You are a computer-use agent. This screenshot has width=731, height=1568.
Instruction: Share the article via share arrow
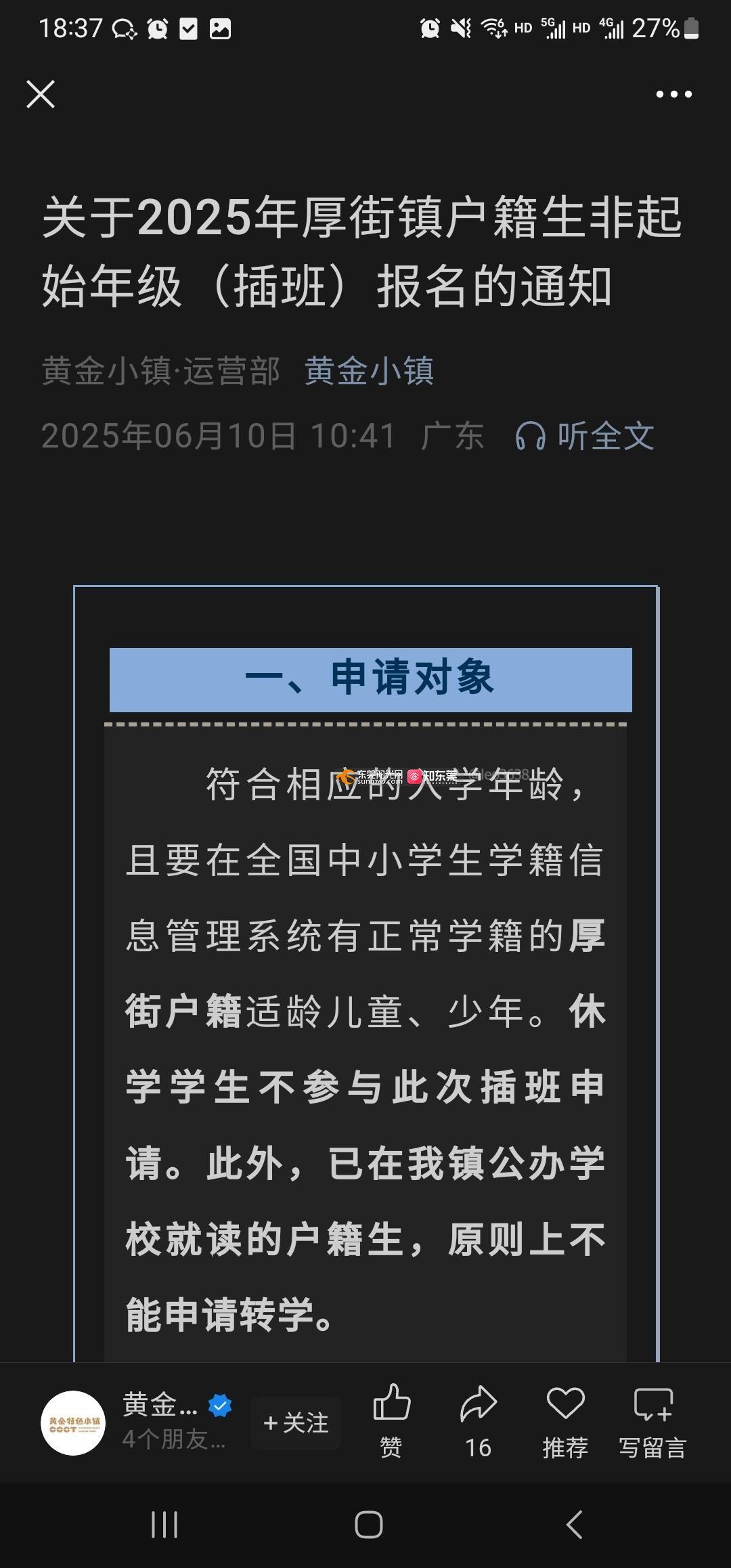[478, 1421]
